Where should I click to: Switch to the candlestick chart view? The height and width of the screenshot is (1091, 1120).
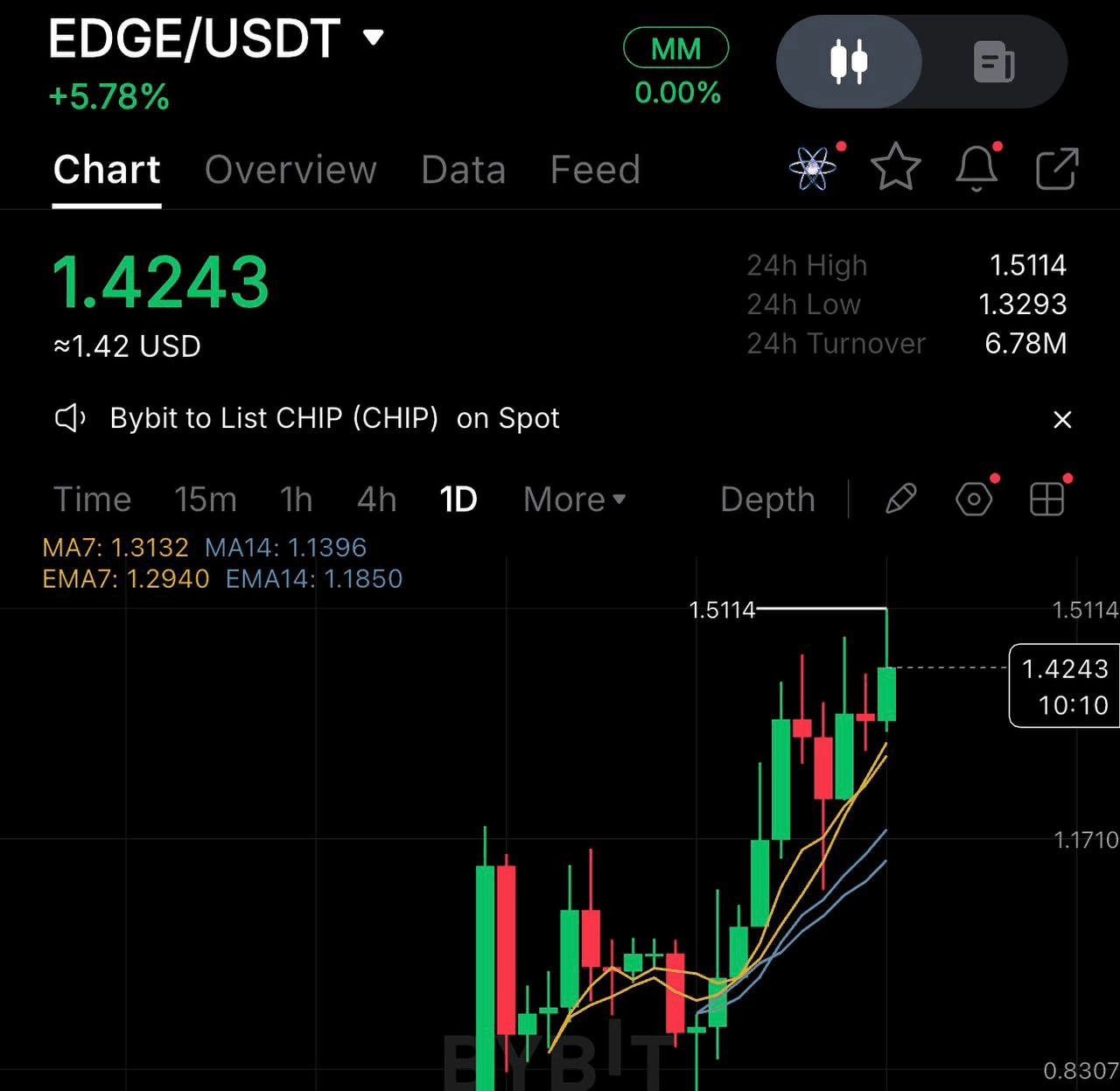click(848, 61)
